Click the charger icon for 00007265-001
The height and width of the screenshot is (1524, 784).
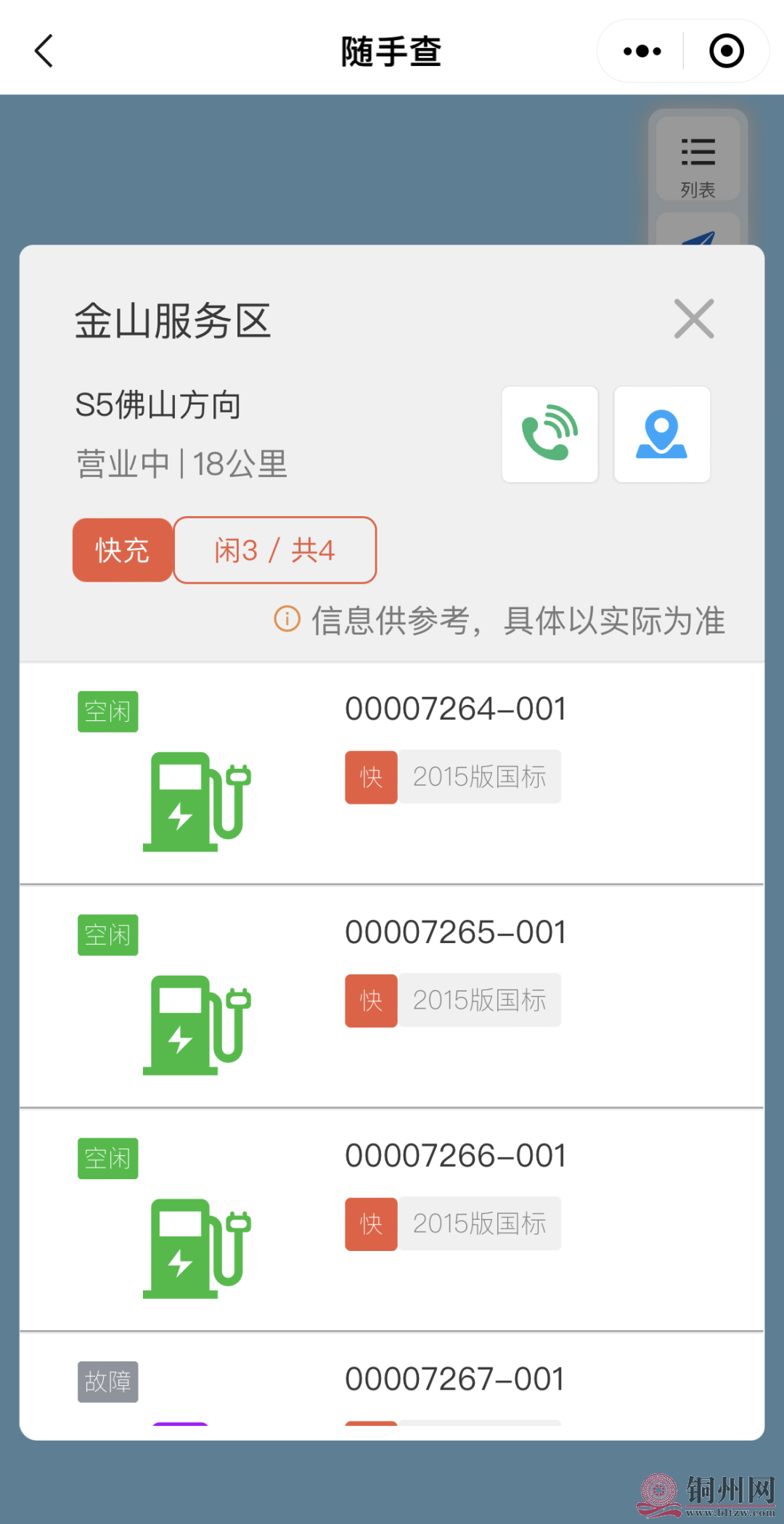pyautogui.click(x=197, y=1022)
